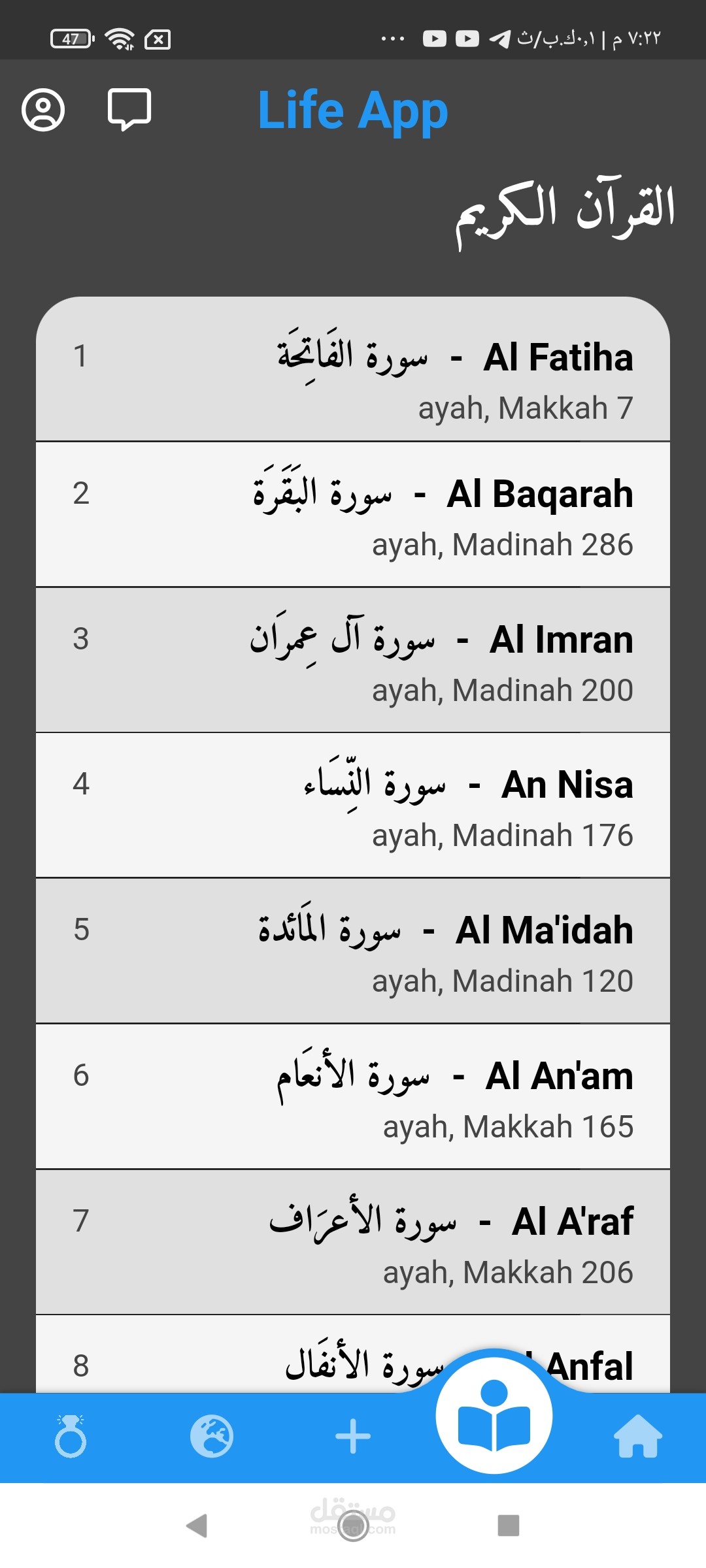Select Surah Al An'am
The height and width of the screenshot is (1568, 706).
(x=353, y=1097)
